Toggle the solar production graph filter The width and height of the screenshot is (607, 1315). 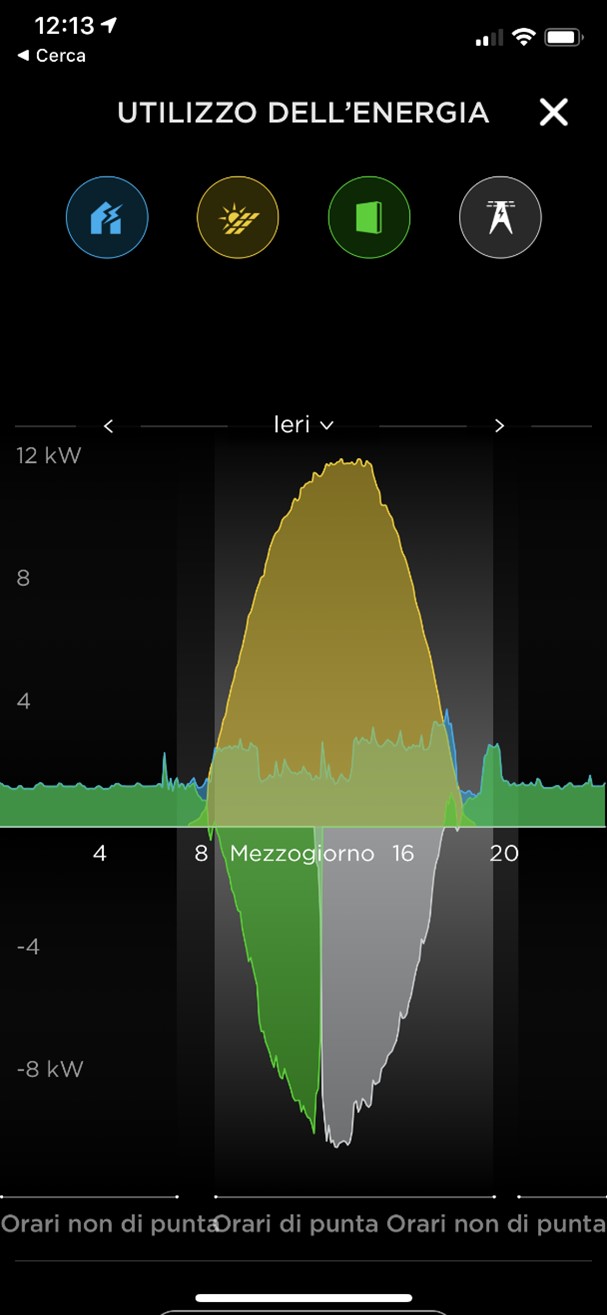(x=238, y=217)
